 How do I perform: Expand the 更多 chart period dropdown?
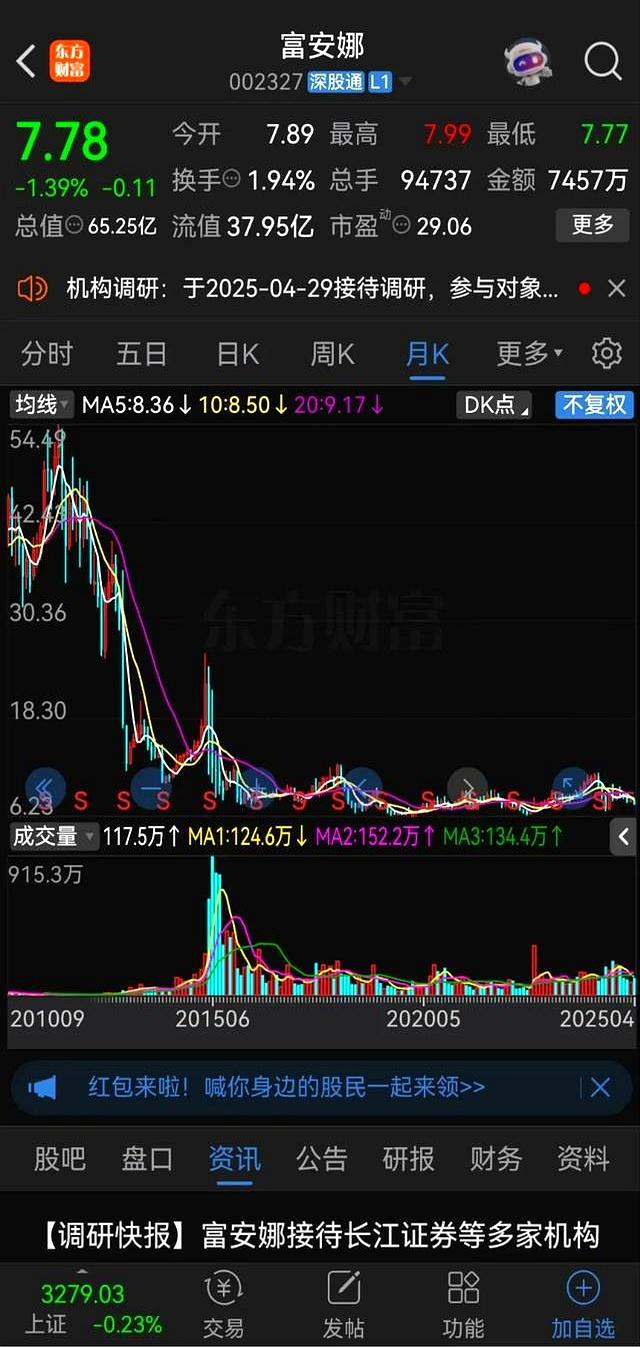pos(530,353)
